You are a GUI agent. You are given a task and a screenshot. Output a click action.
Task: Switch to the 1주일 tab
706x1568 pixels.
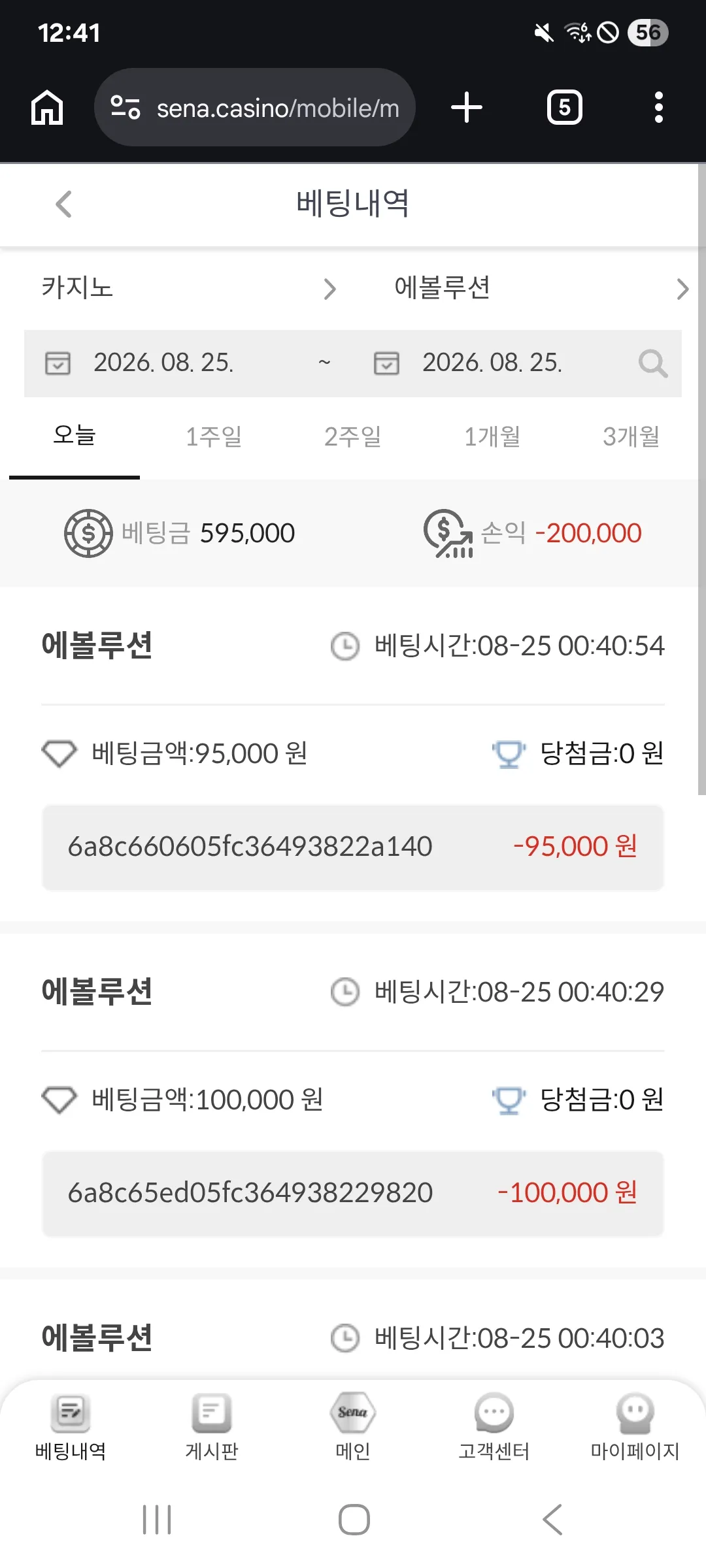[214, 436]
